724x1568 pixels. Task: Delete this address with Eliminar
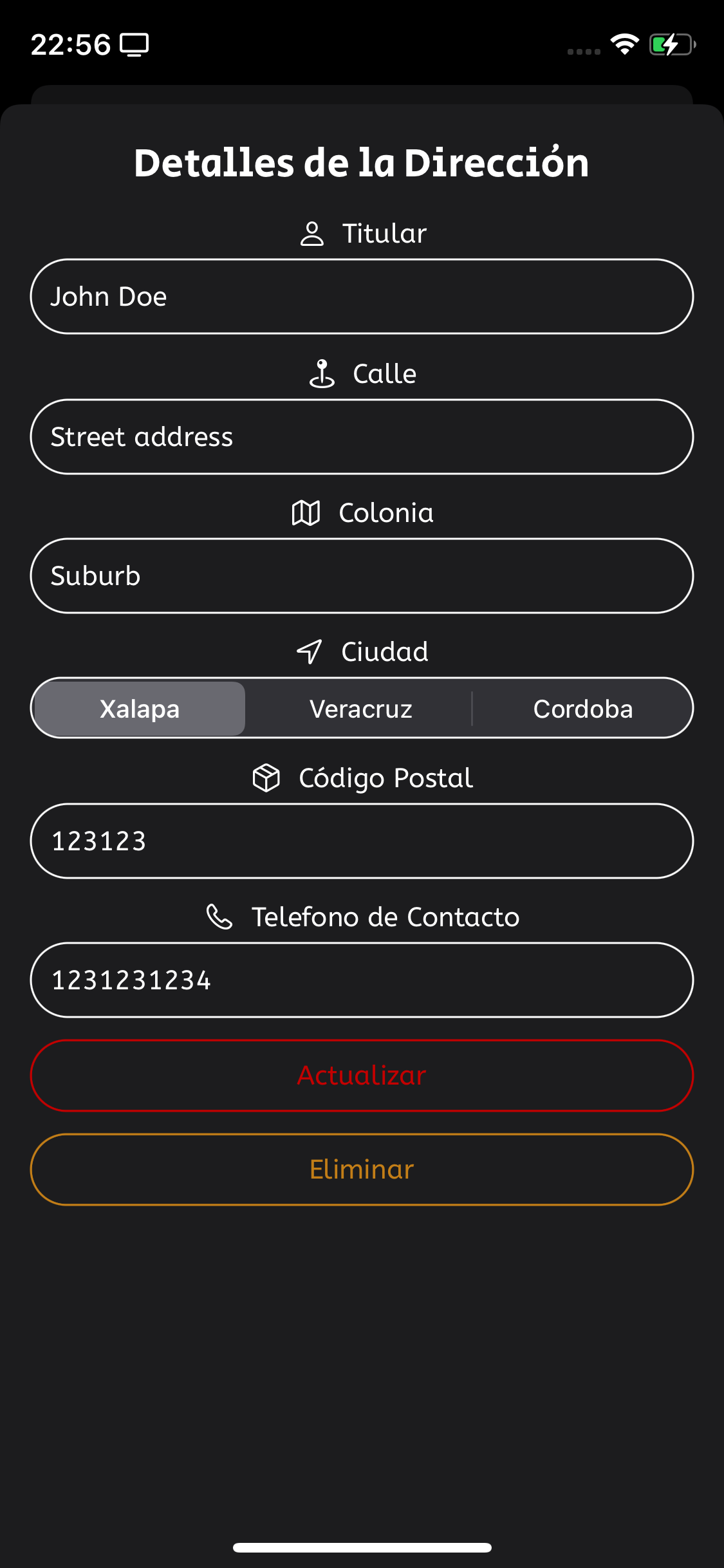(362, 1170)
